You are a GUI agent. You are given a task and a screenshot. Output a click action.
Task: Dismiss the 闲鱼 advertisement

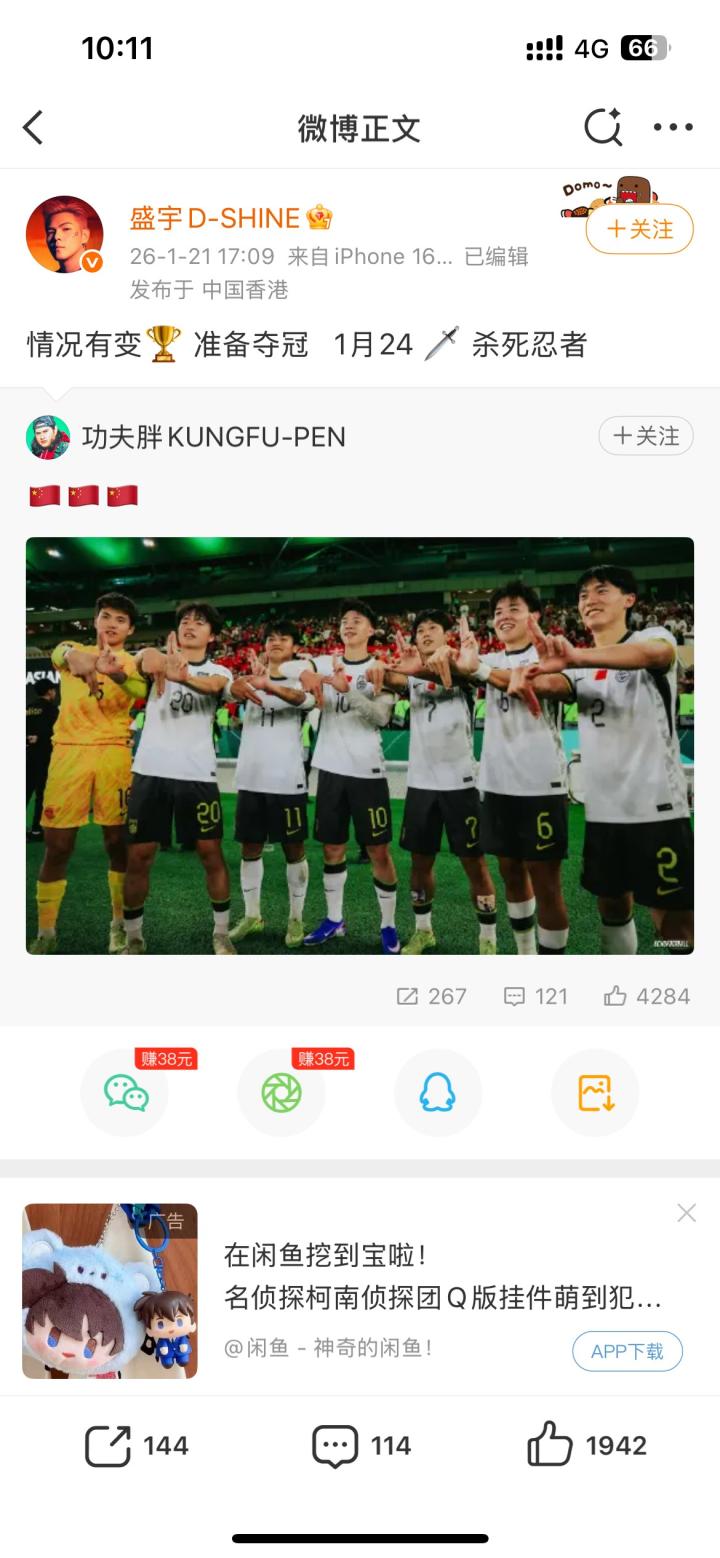686,1213
